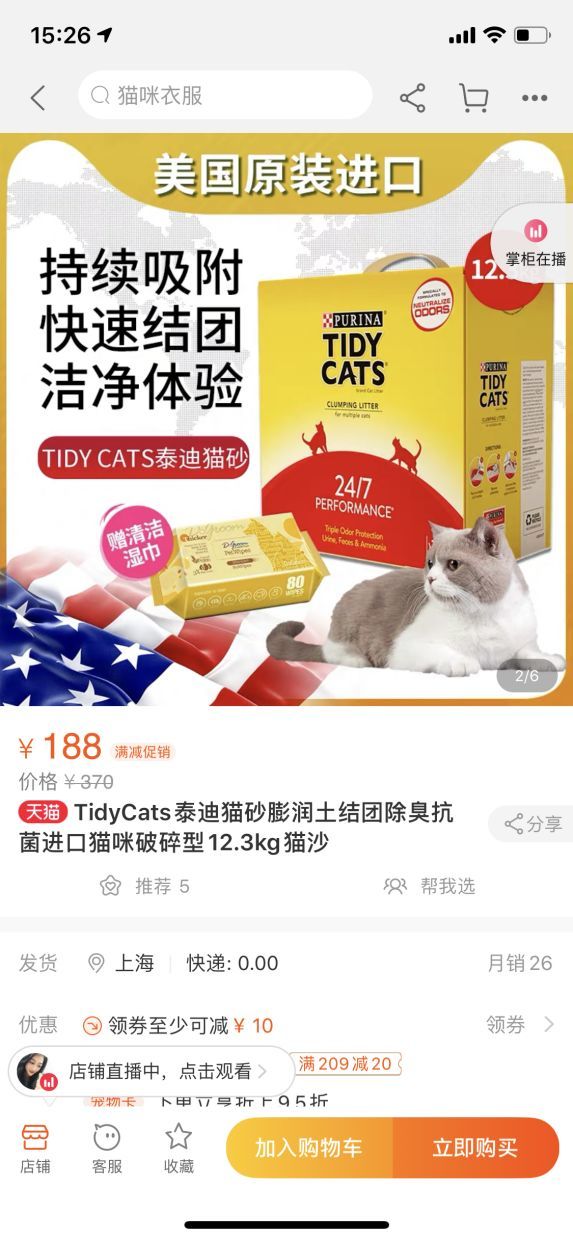Open the three-dot overflow menu
Image resolution: width=573 pixels, height=1241 pixels.
pyautogui.click(x=535, y=98)
